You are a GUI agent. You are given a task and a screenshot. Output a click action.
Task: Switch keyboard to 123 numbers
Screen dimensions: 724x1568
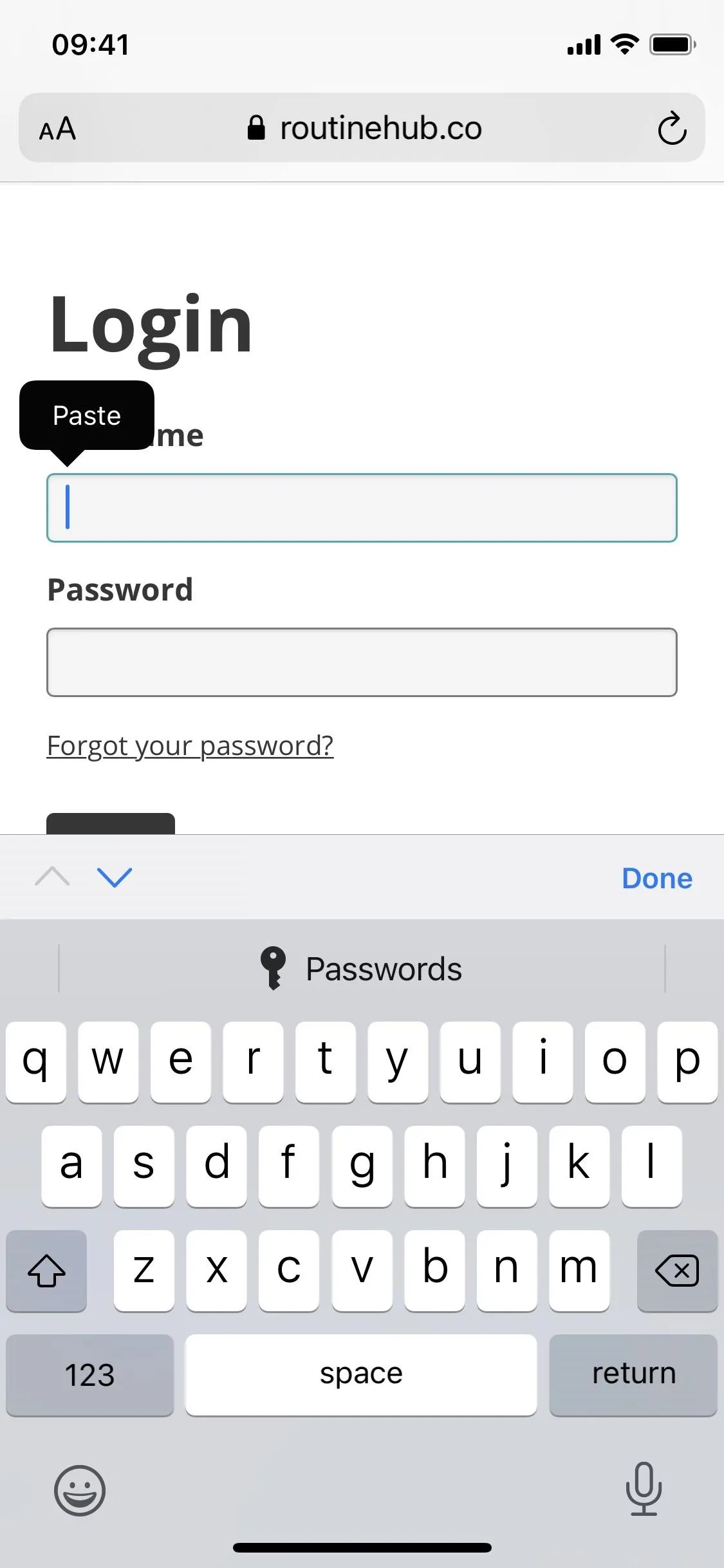point(90,1375)
